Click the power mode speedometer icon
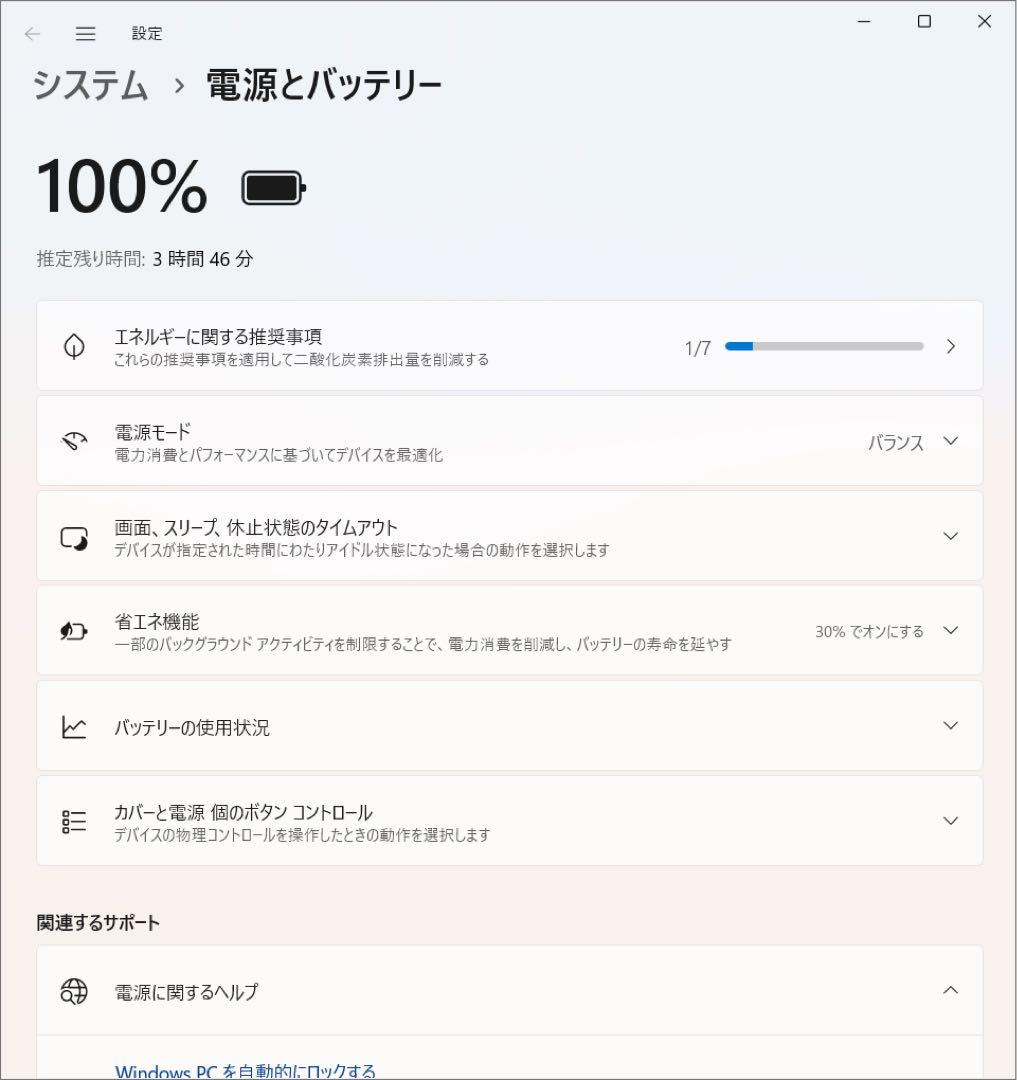This screenshot has width=1017, height=1080. point(73,440)
